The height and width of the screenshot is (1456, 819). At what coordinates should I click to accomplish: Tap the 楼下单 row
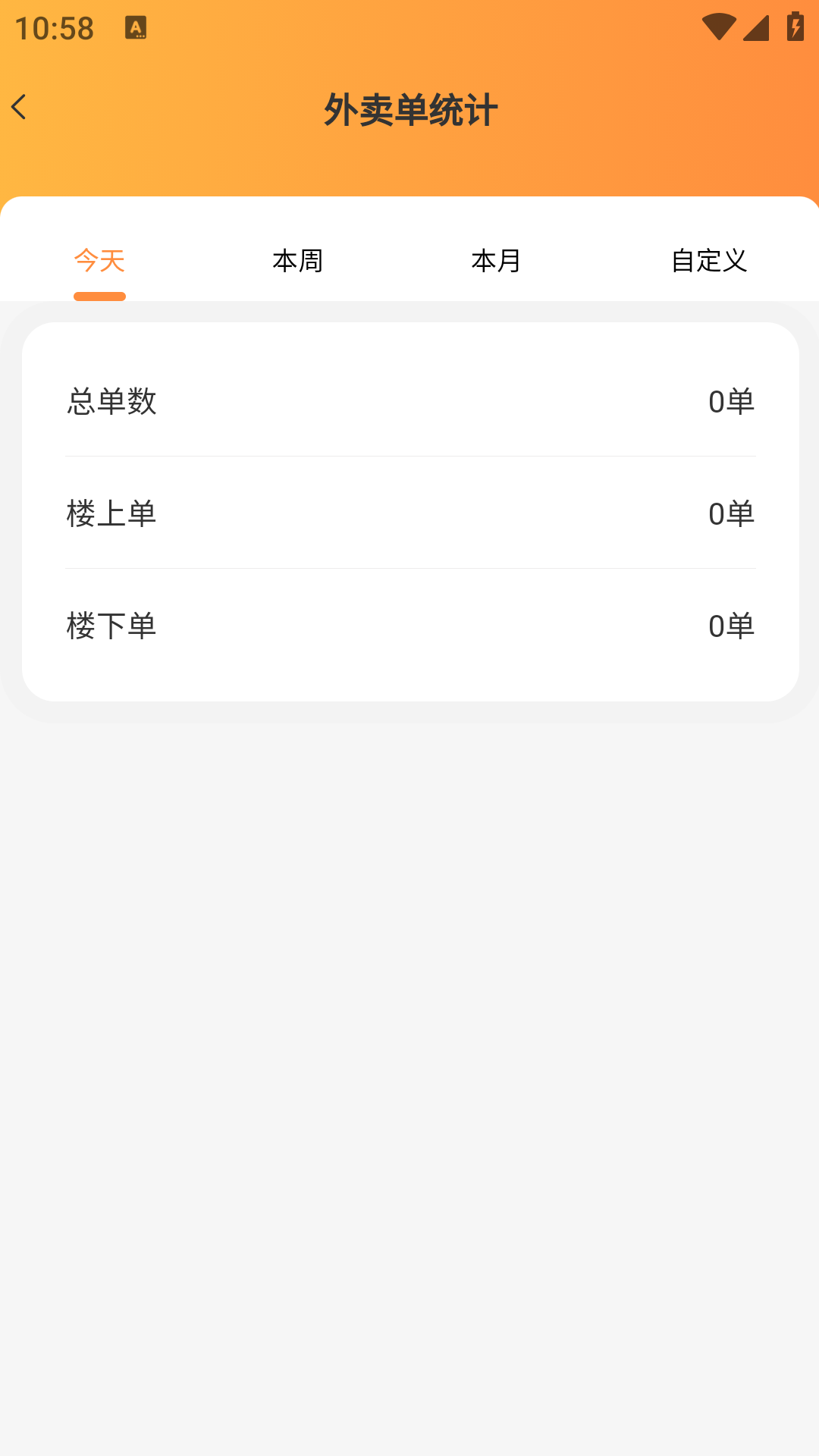pyautogui.click(x=409, y=626)
